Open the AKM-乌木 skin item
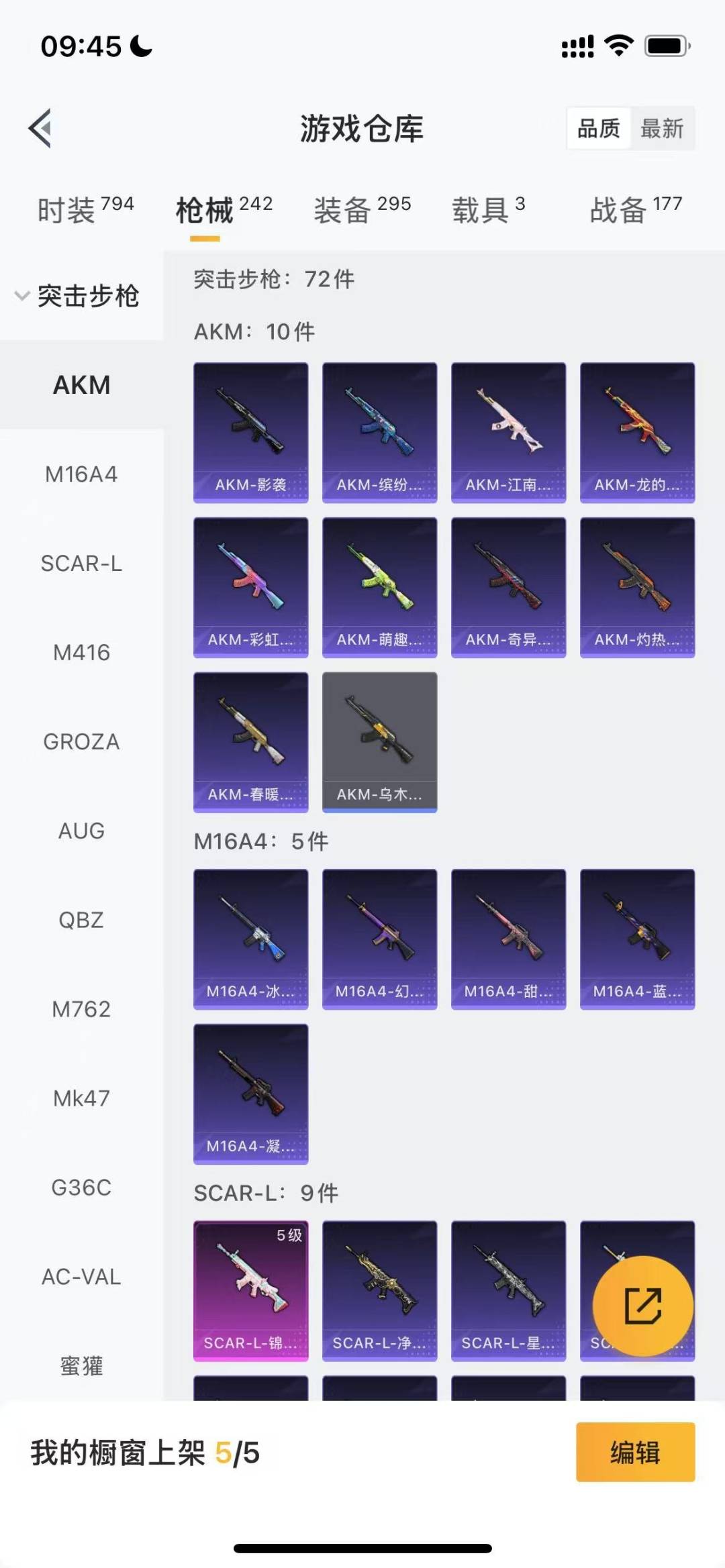This screenshot has height=1568, width=725. [x=379, y=742]
